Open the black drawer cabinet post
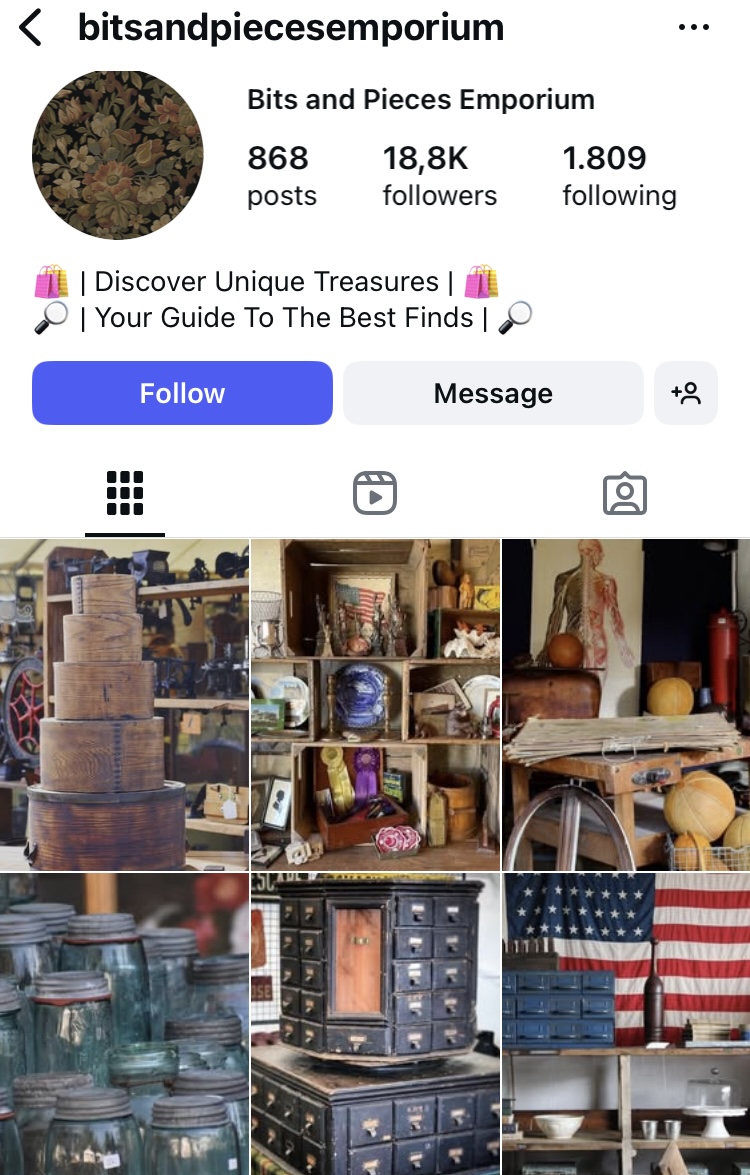Viewport: 750px width, 1175px height. coord(375,1024)
